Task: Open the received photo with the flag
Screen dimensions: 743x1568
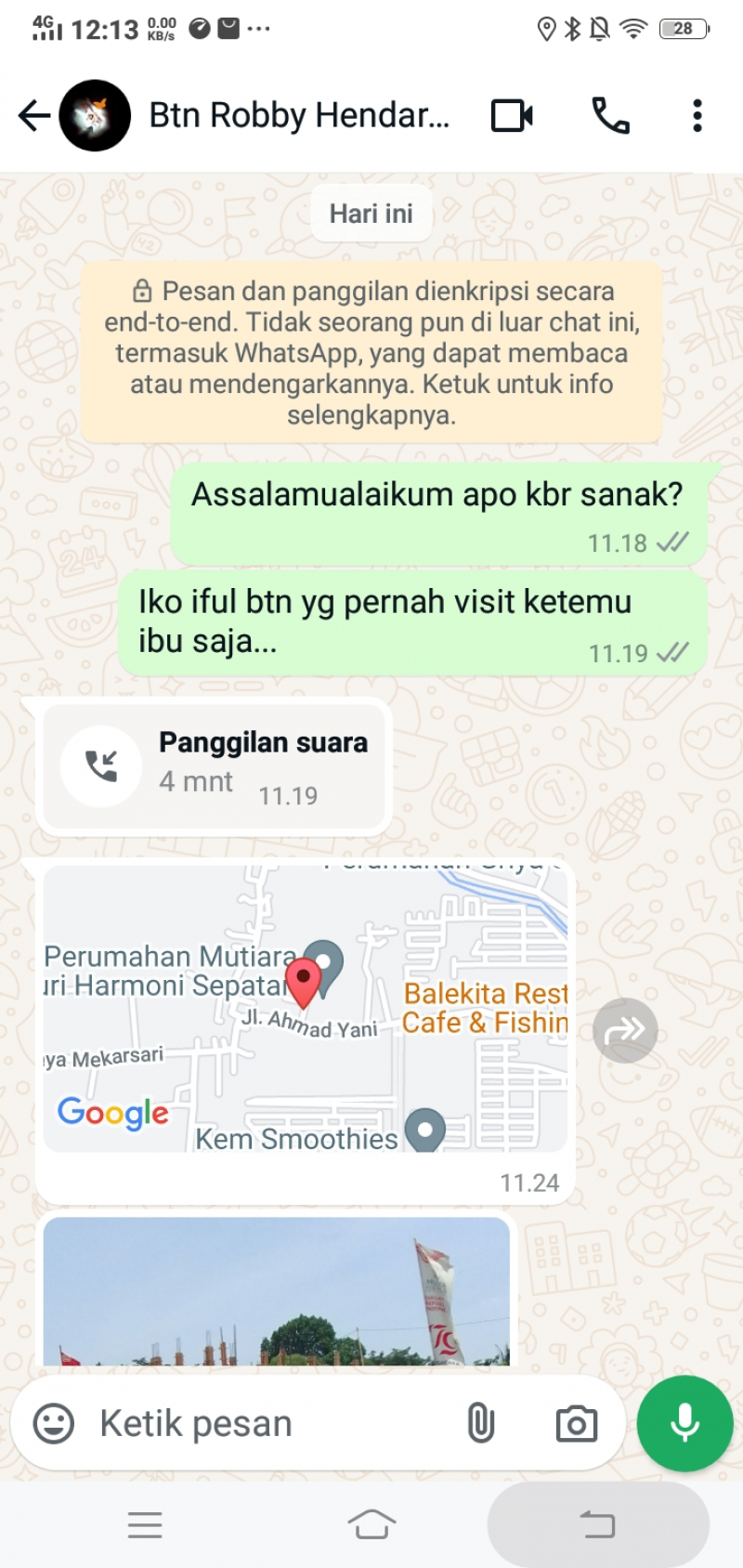Action: click(x=277, y=1291)
